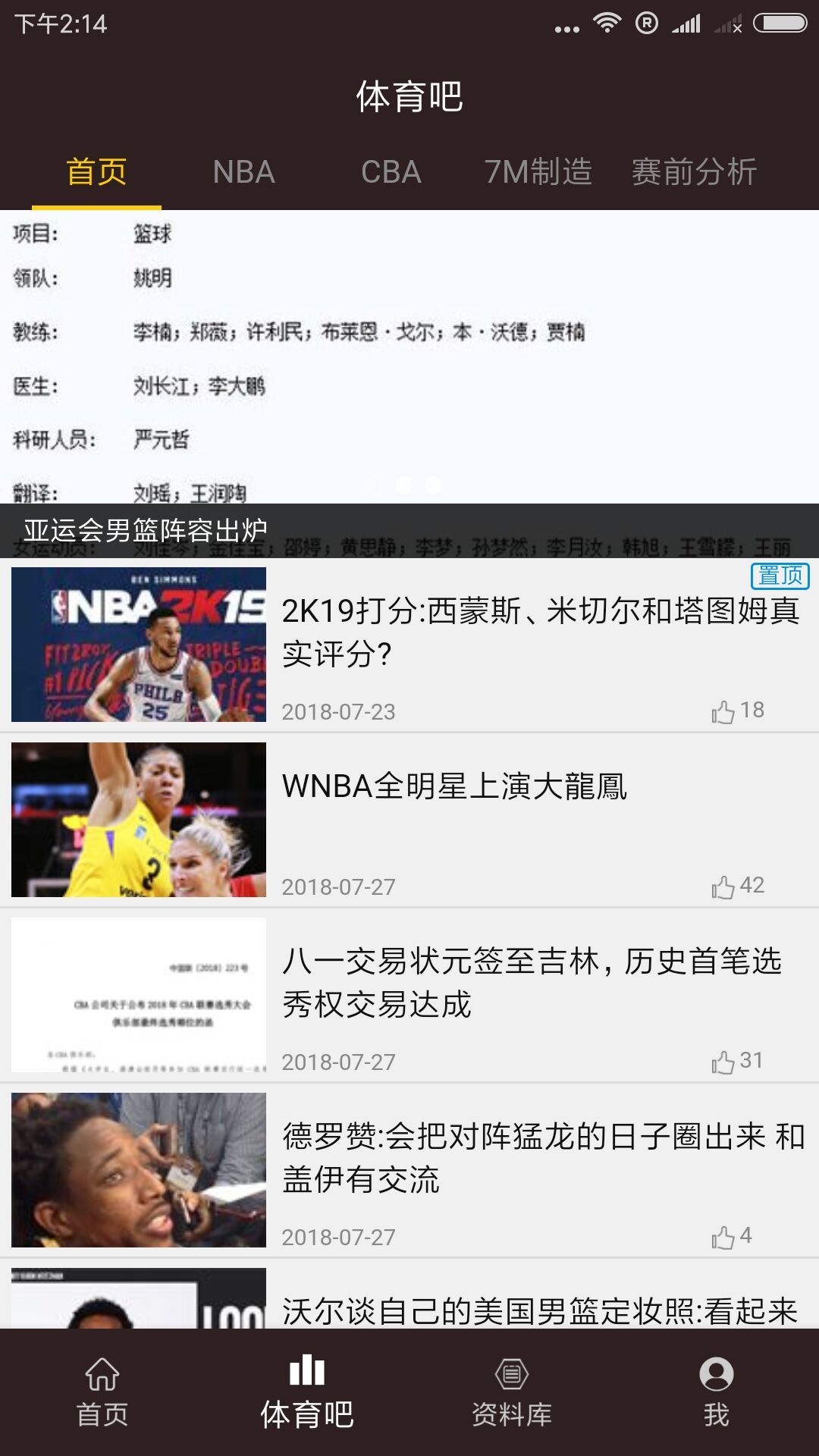Open 沃尔谈美国男篮定妆照 article
The image size is (819, 1456).
pyautogui.click(x=538, y=1310)
